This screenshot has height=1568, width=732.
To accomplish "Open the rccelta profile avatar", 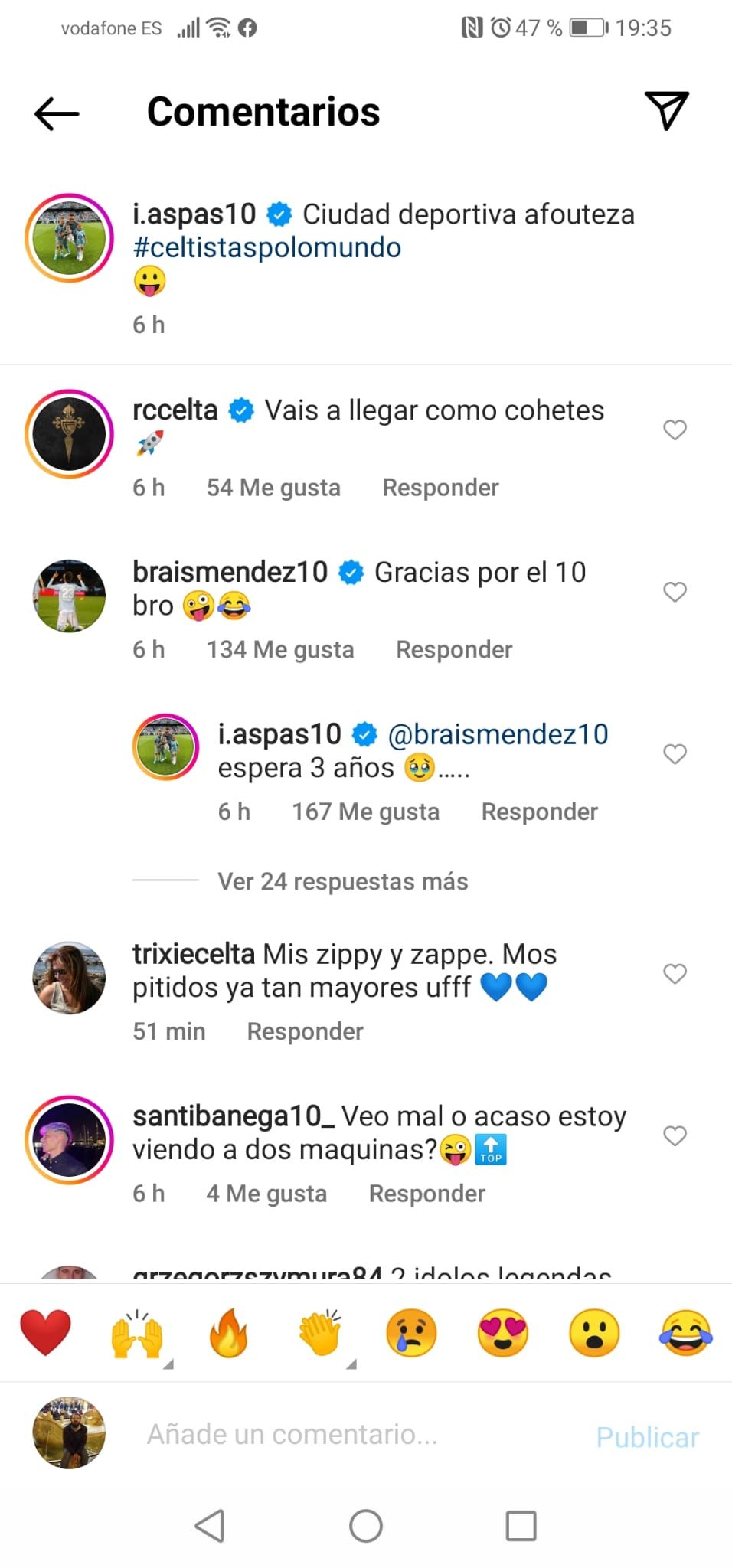I will point(68,433).
